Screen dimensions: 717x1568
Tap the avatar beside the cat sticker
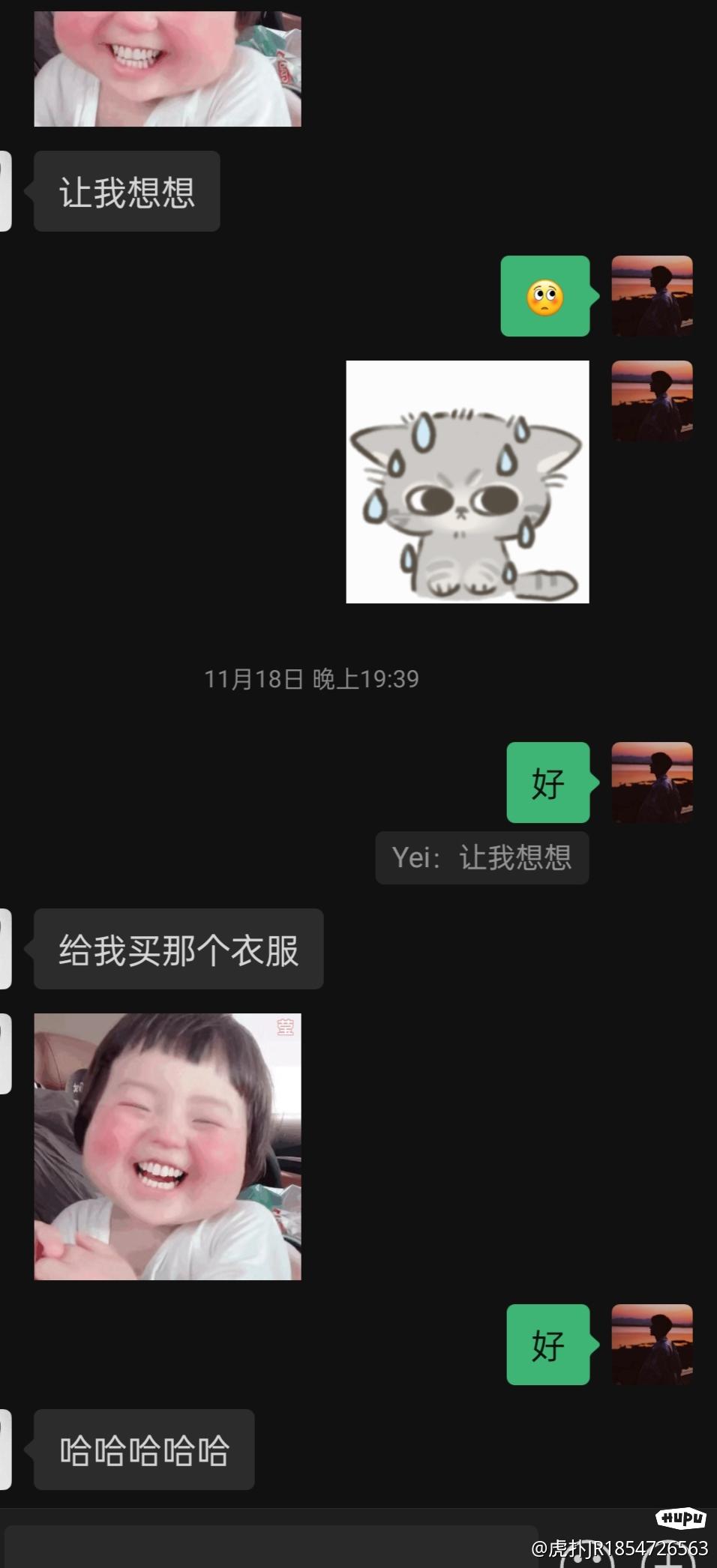652,401
